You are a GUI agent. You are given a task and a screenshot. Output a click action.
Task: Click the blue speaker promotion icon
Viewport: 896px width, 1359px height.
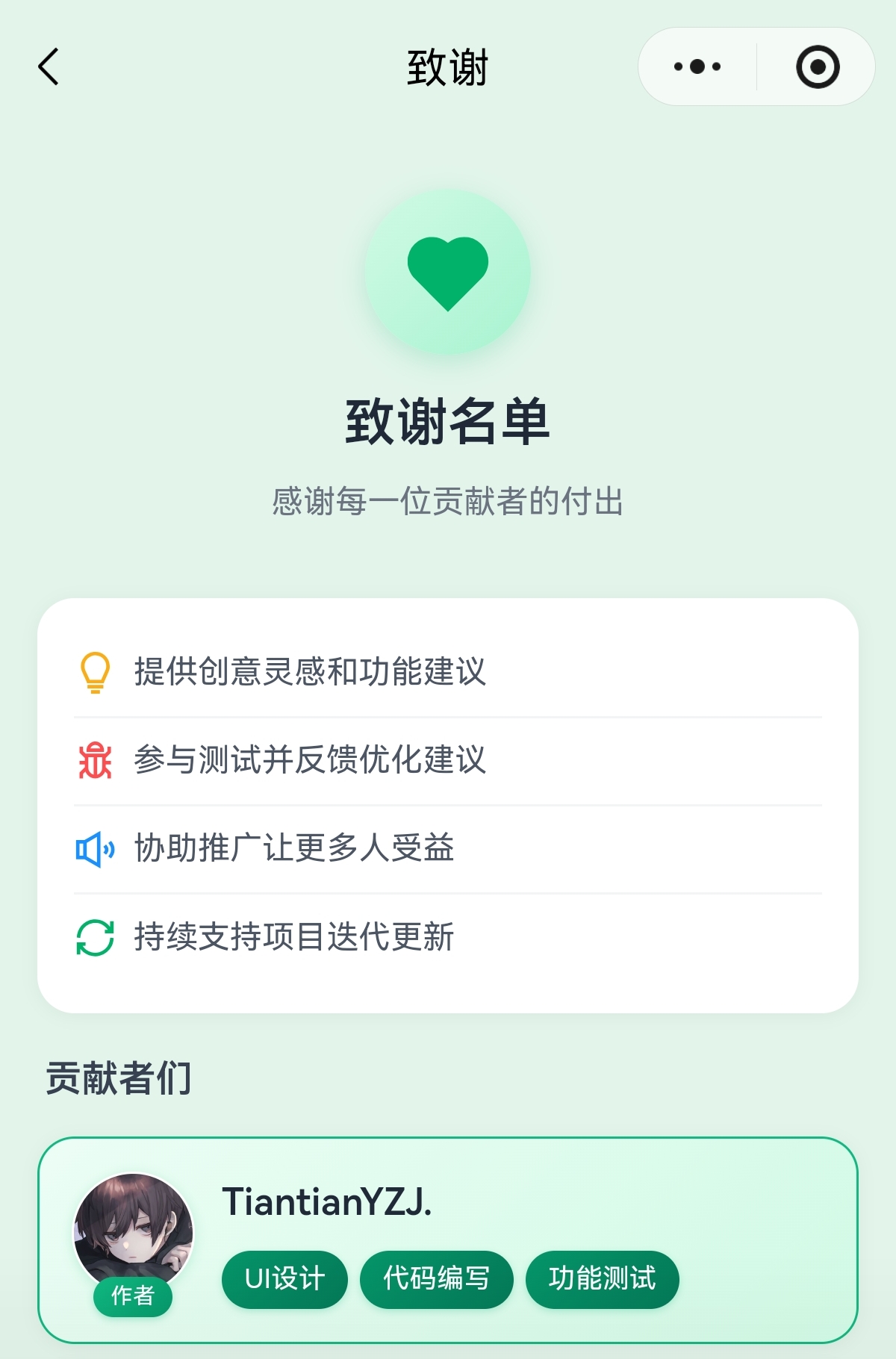[93, 848]
